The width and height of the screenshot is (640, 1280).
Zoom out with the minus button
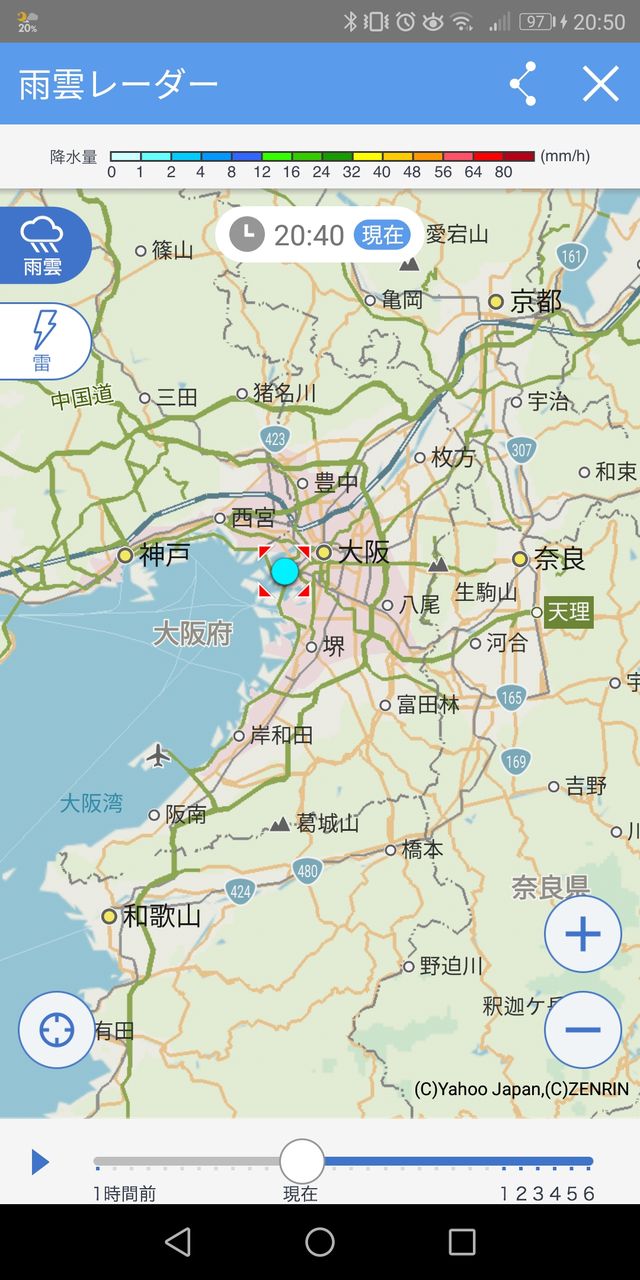(x=583, y=1029)
